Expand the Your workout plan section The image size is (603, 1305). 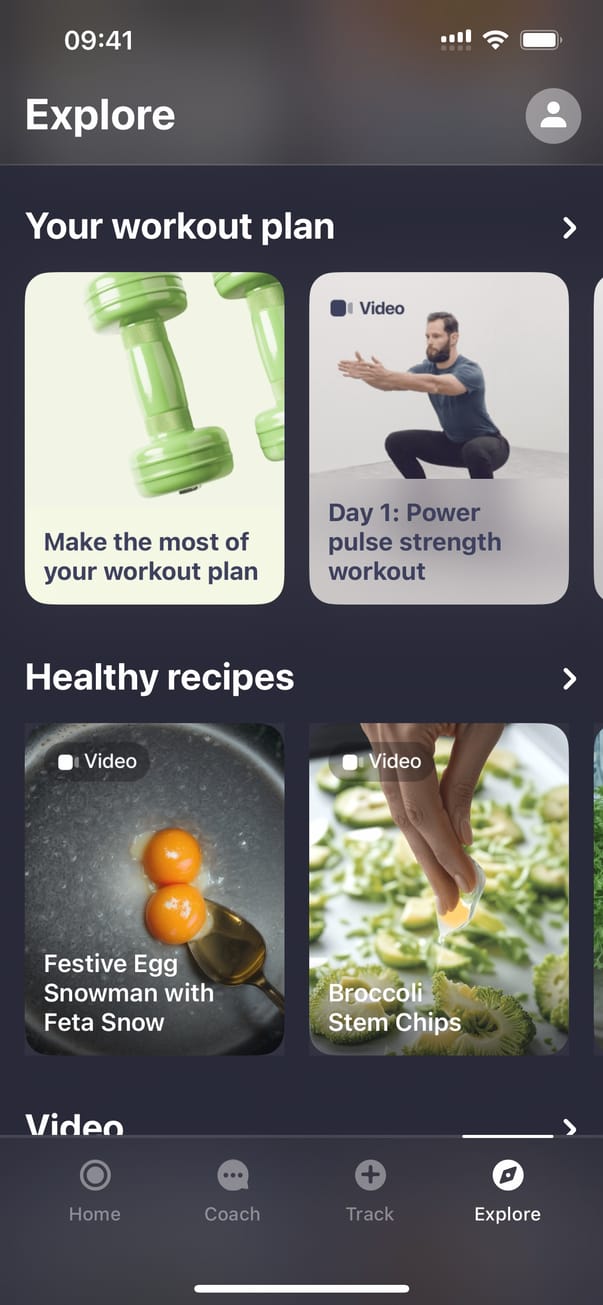click(x=569, y=228)
